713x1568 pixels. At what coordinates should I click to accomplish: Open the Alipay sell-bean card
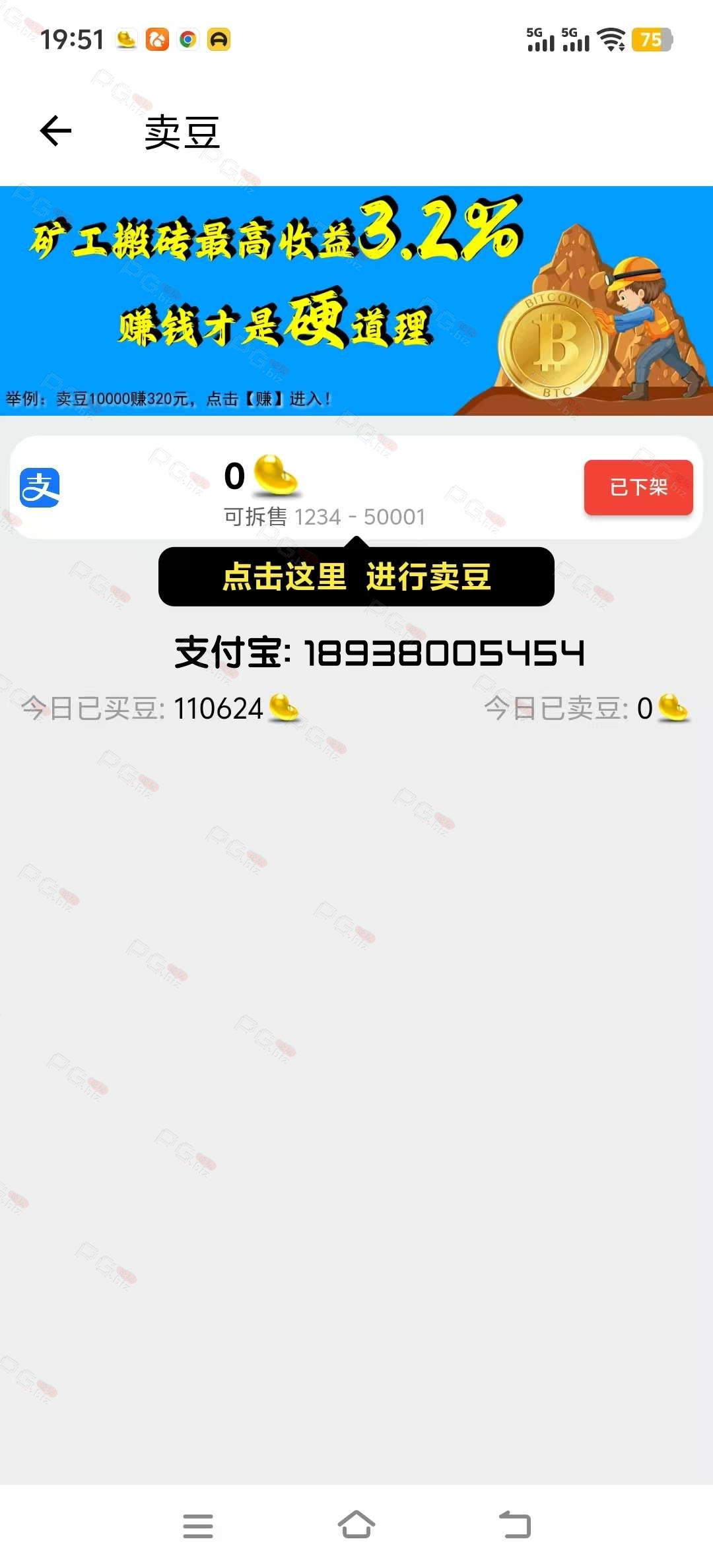pyautogui.click(x=356, y=488)
